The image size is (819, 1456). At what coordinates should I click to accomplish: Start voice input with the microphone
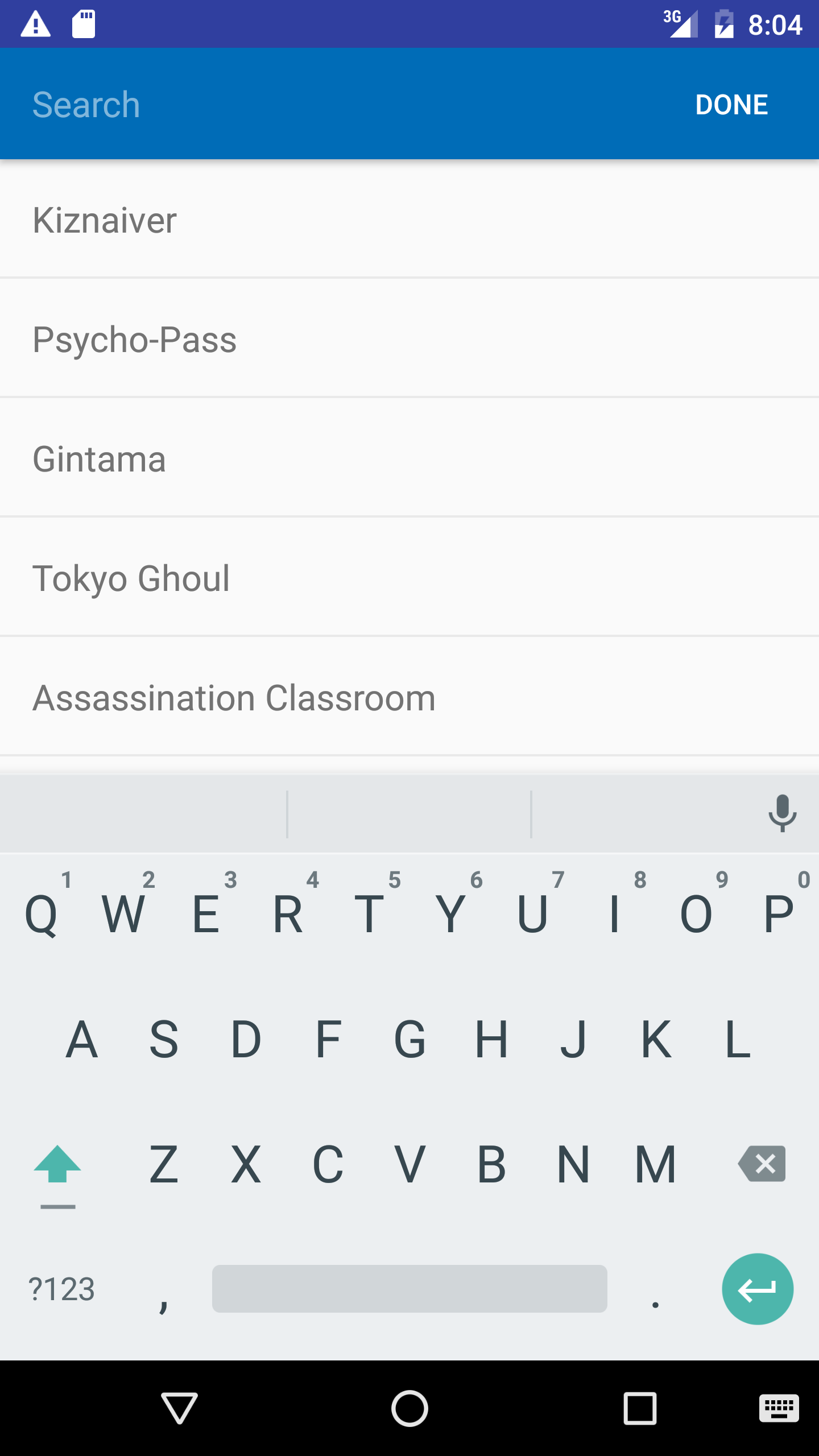pos(782,813)
